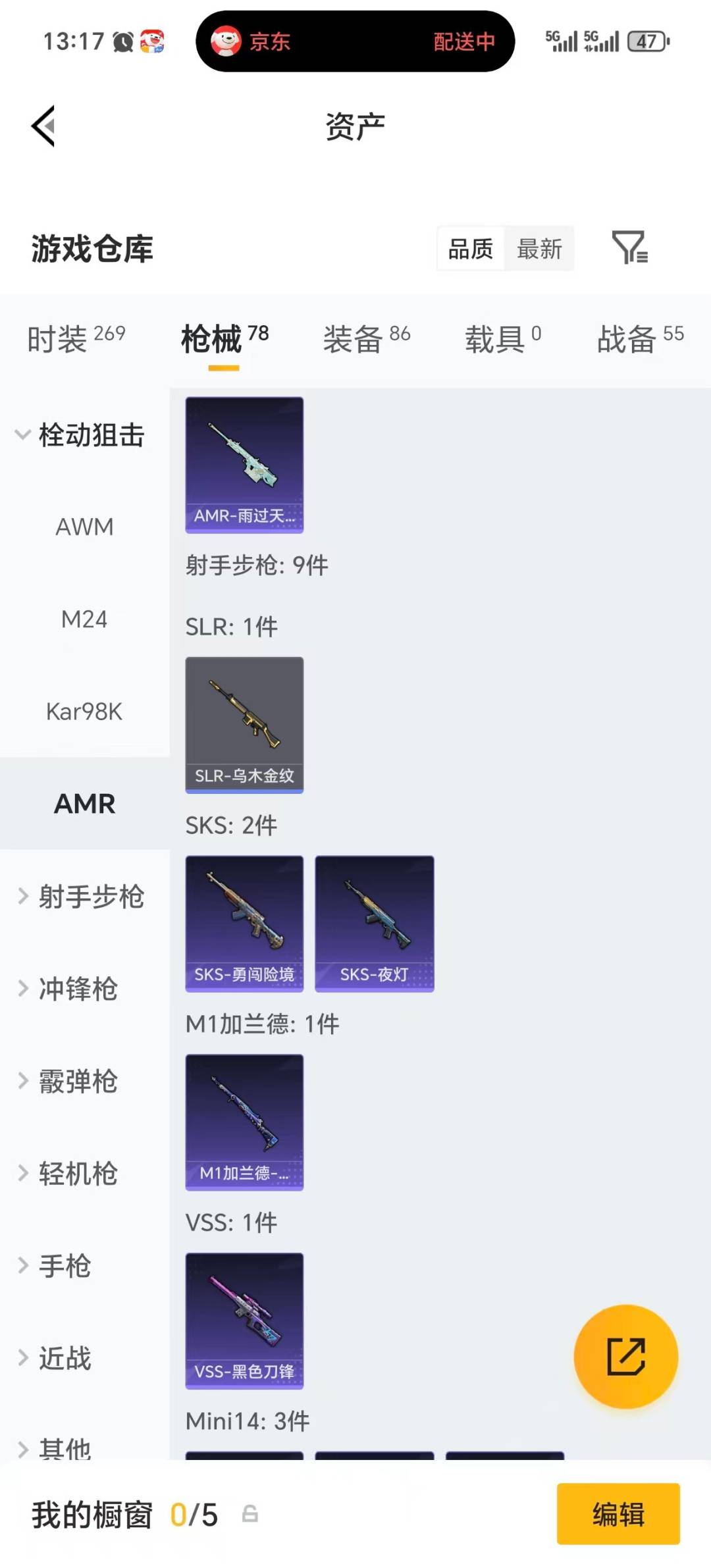
Task: View the VSS-黑色刀锋 skin
Action: 244,1320
